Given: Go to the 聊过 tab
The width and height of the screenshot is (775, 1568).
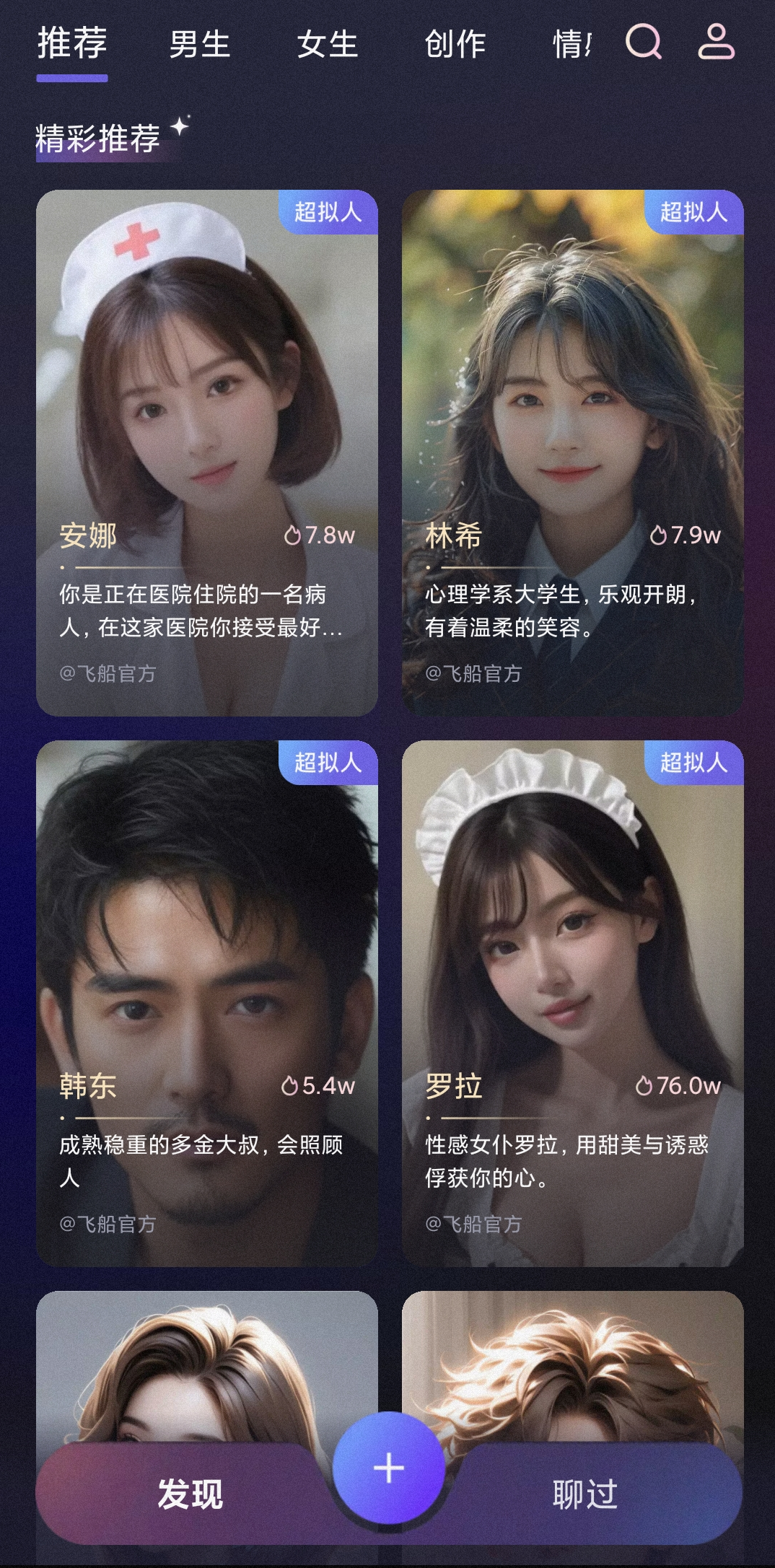Looking at the screenshot, I should 585,1494.
